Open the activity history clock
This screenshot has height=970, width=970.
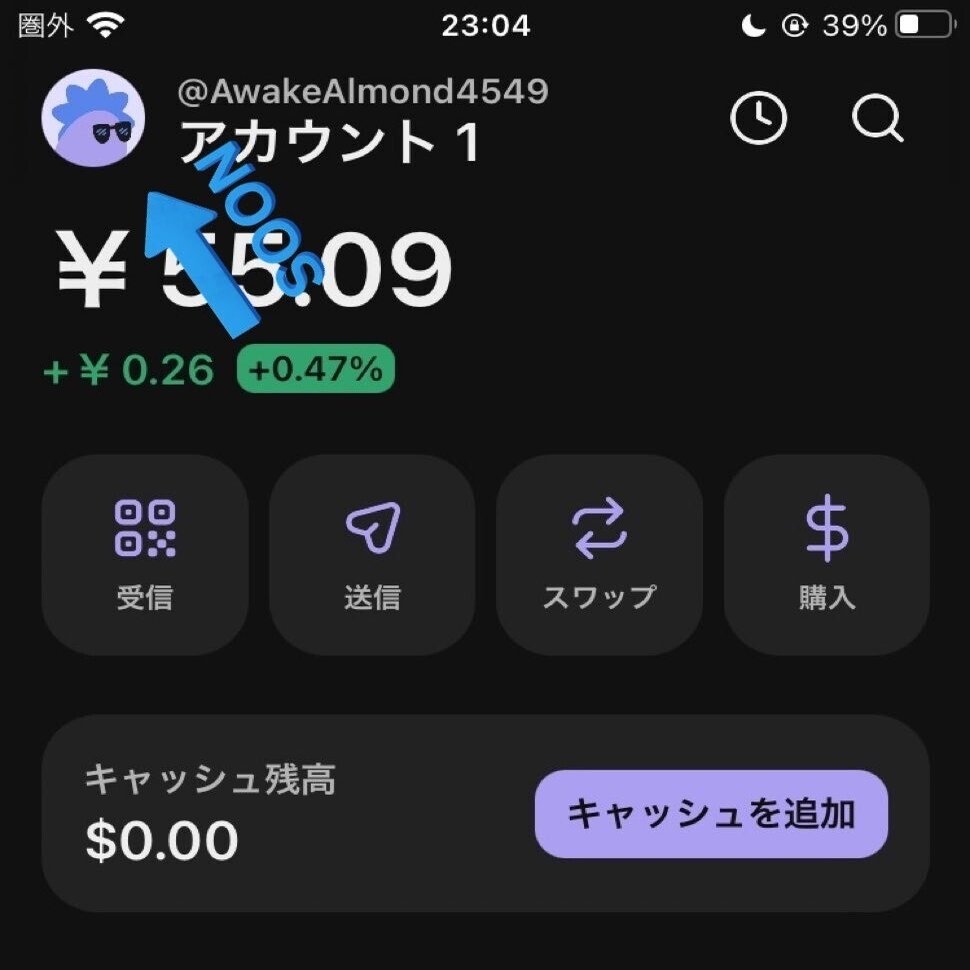[x=758, y=119]
